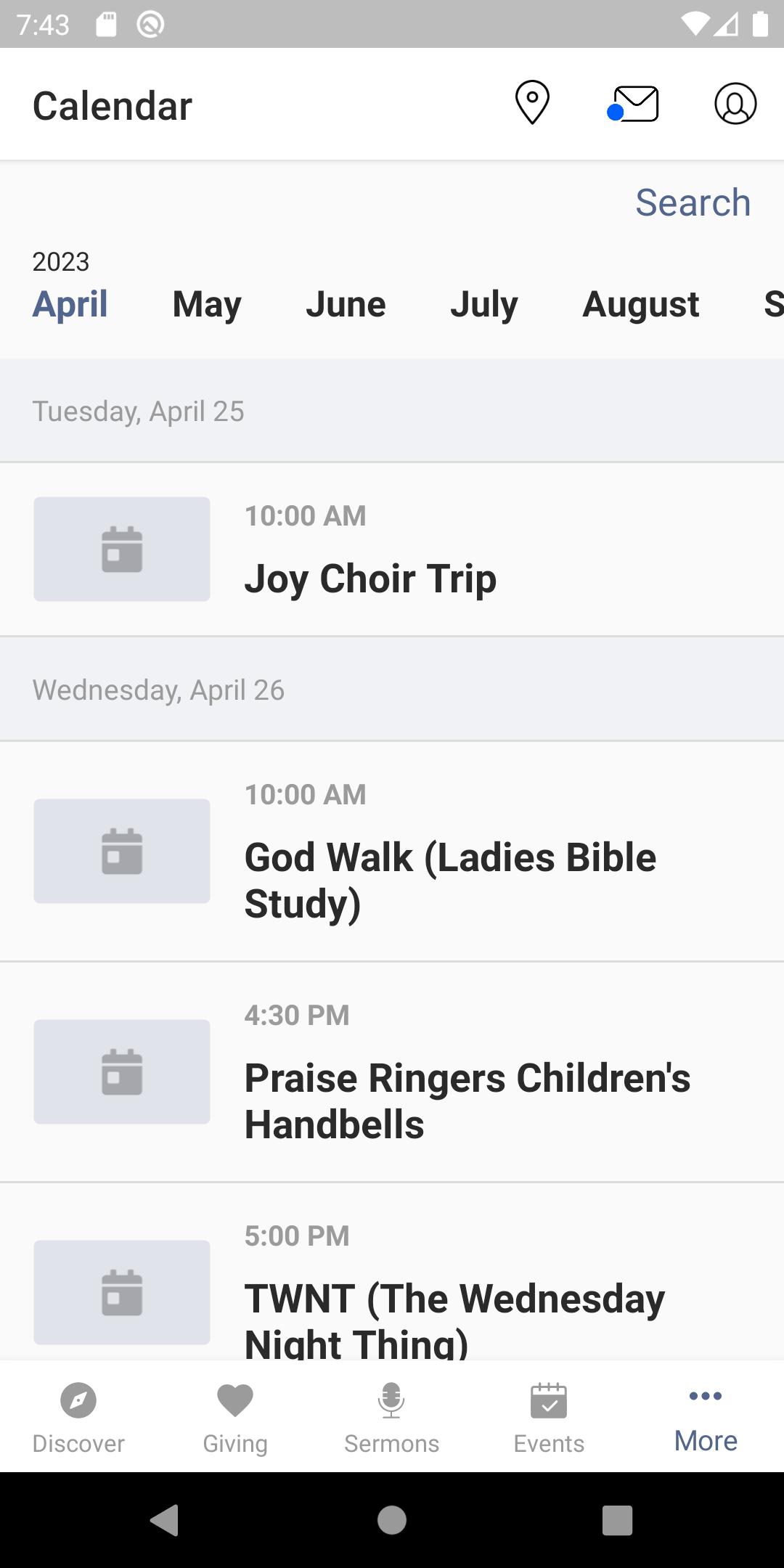This screenshot has width=784, height=1568.
Task: Open the Joy Choir Trip event
Action: (392, 550)
